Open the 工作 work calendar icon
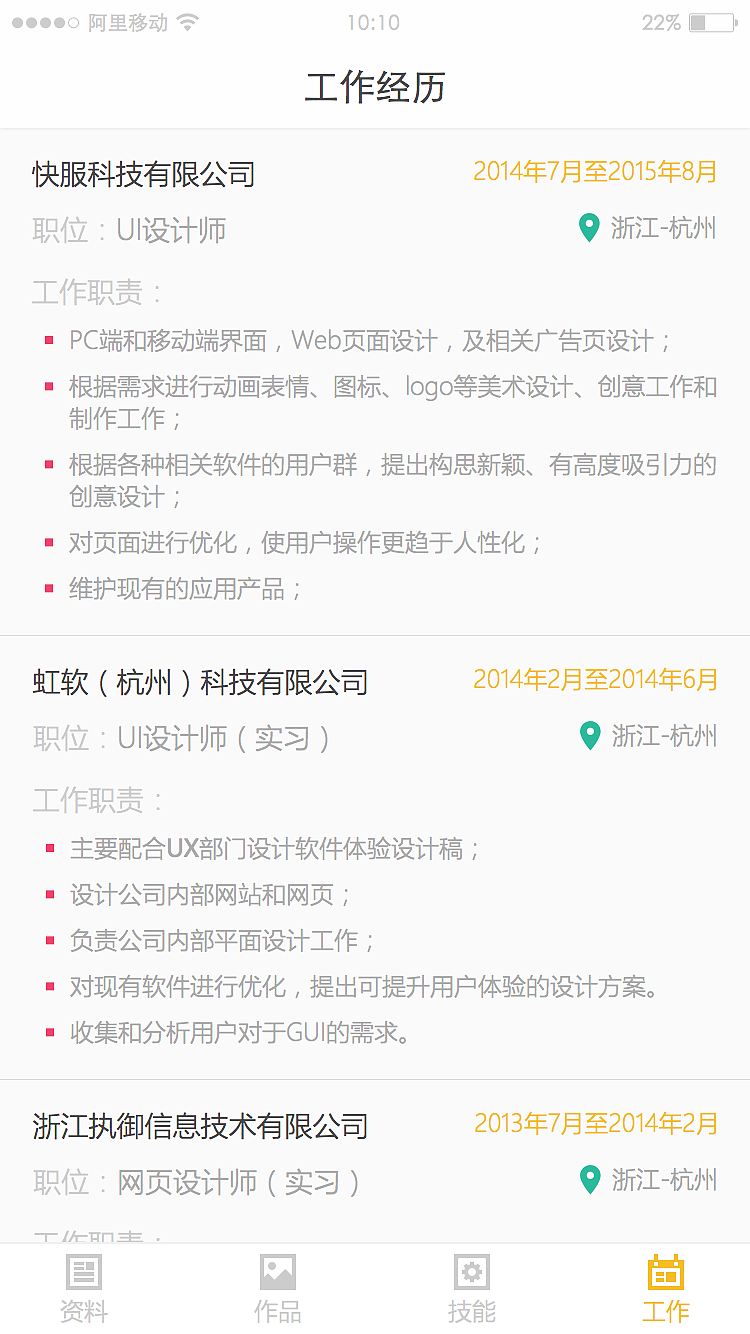Image resolution: width=750 pixels, height=1334 pixels. click(x=665, y=1273)
